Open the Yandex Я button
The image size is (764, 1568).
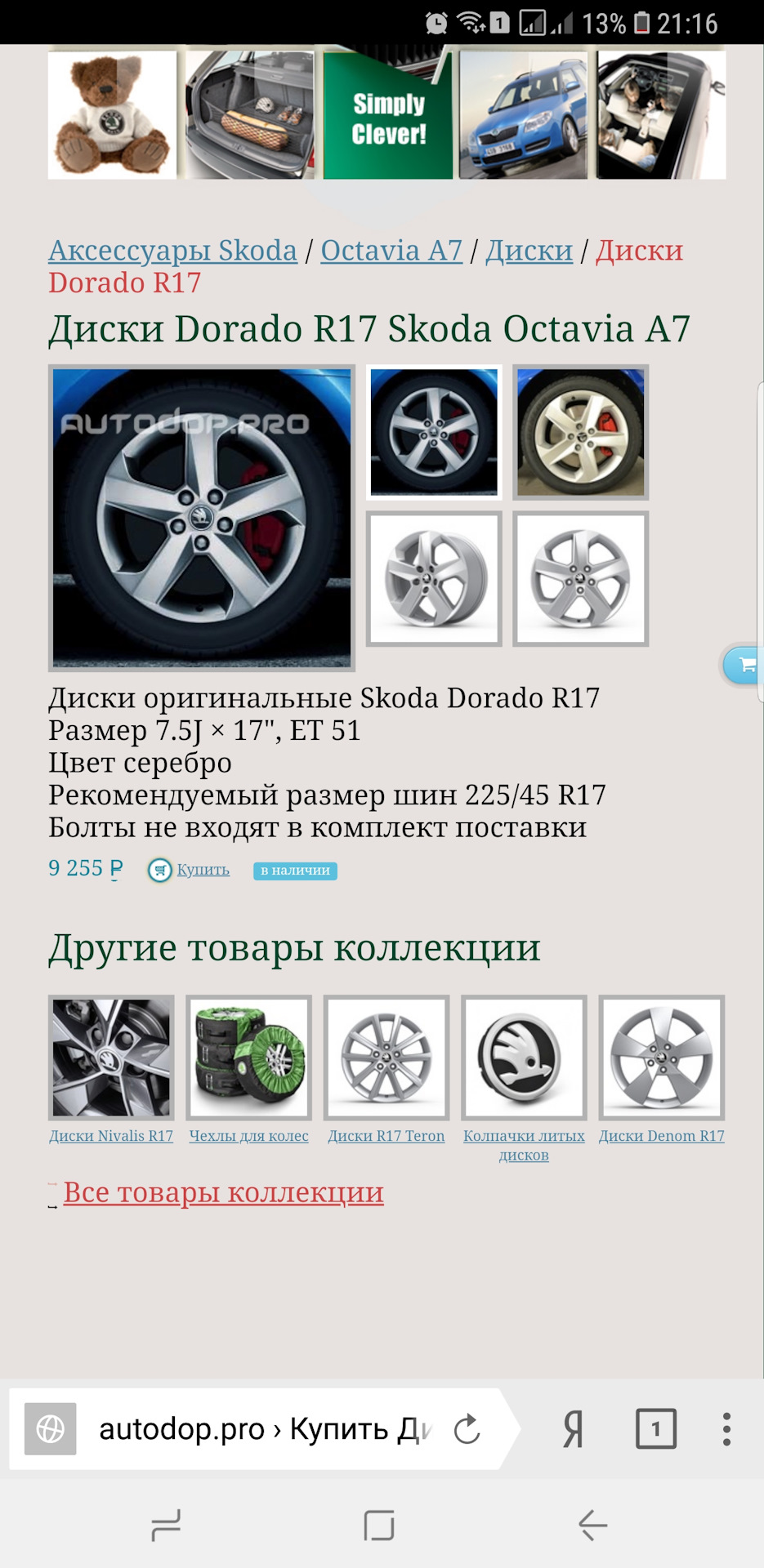[573, 1429]
